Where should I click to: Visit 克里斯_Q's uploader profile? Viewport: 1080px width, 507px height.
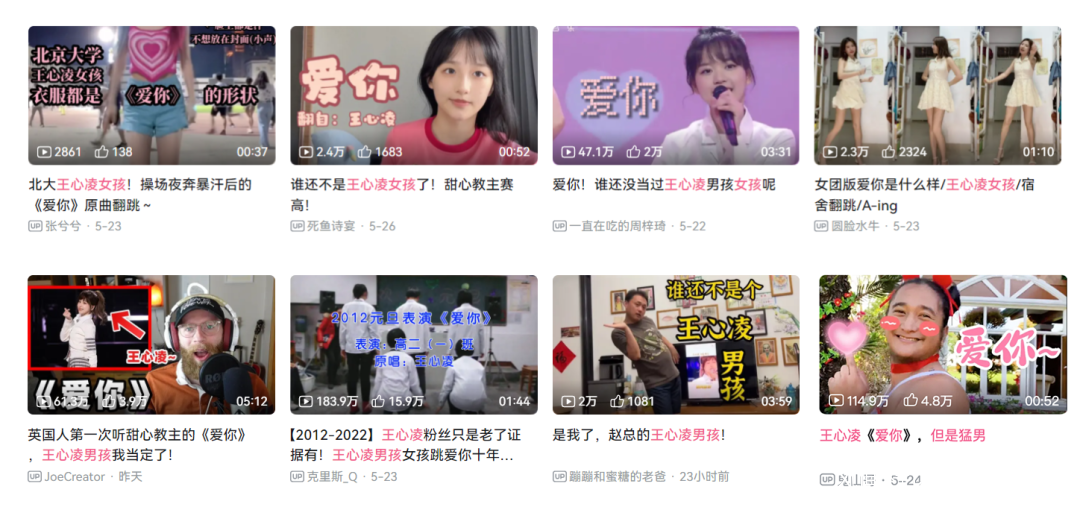(x=332, y=477)
